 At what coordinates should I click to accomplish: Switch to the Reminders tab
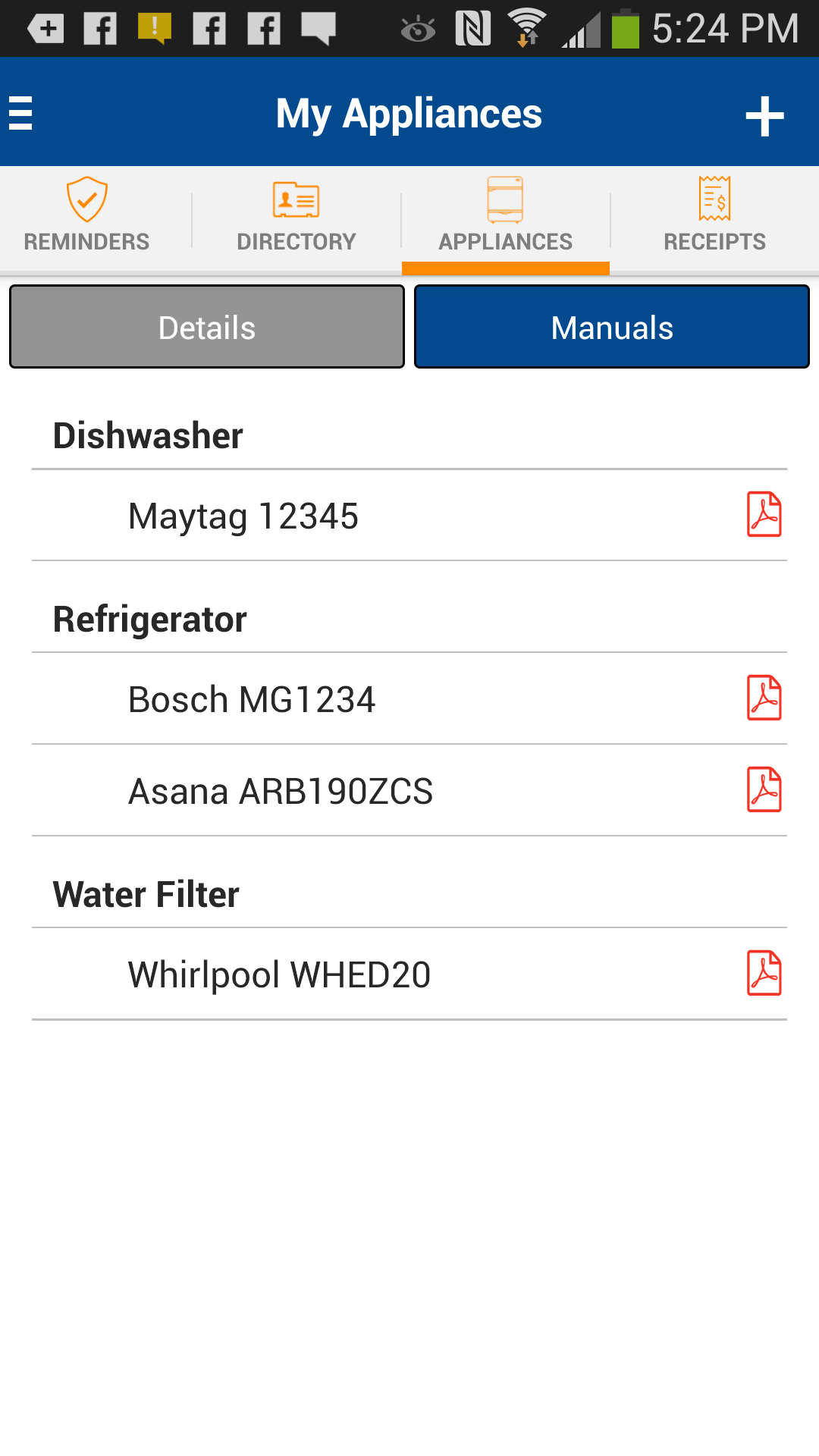[x=87, y=216]
